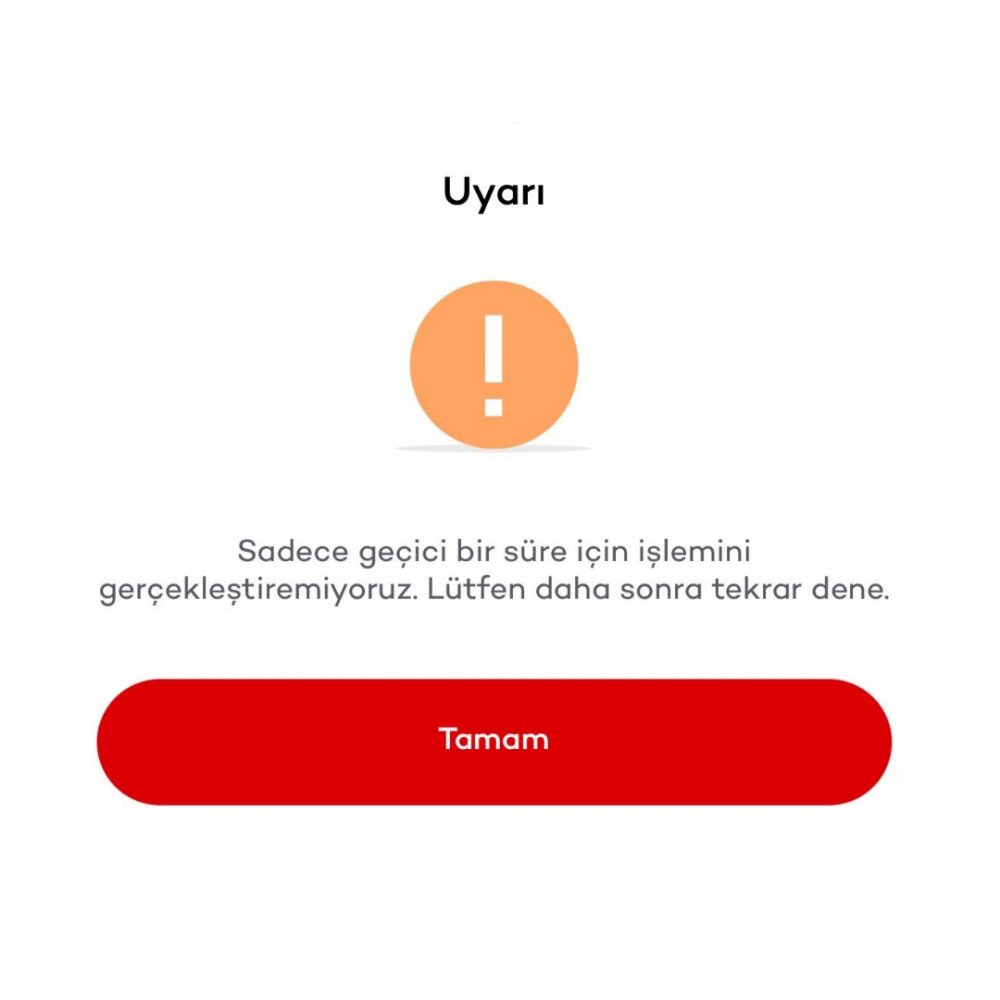The height and width of the screenshot is (1000, 1000).
Task: Tap the red Tamam button
Action: [x=494, y=741]
